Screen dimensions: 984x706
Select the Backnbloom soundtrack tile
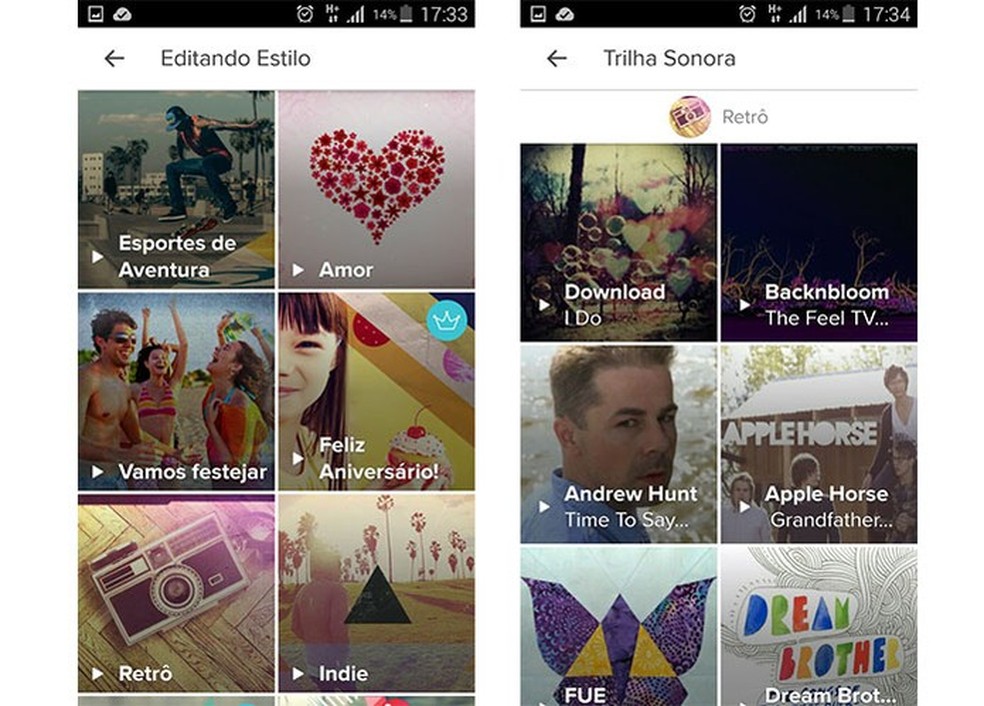point(818,243)
